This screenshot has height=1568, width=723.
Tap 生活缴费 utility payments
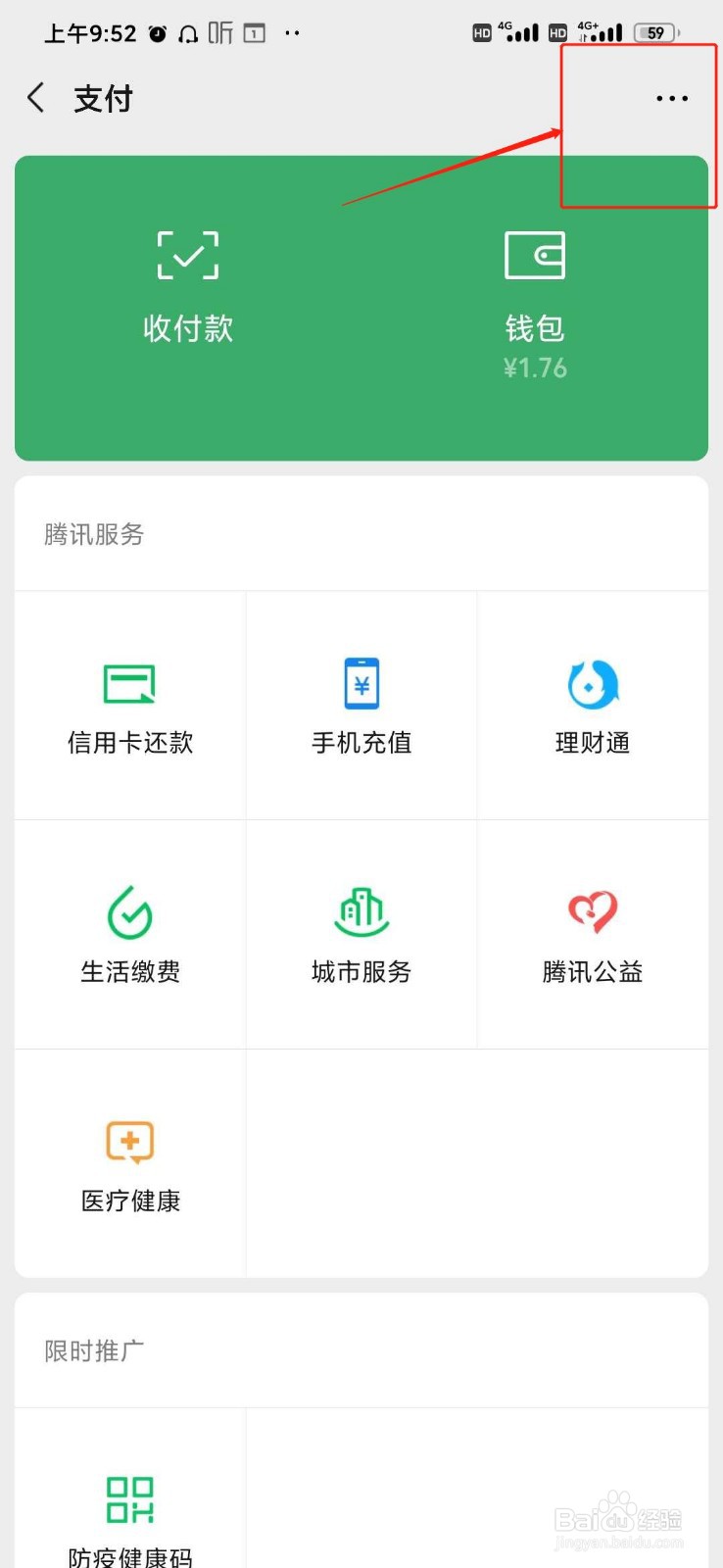pyautogui.click(x=130, y=935)
